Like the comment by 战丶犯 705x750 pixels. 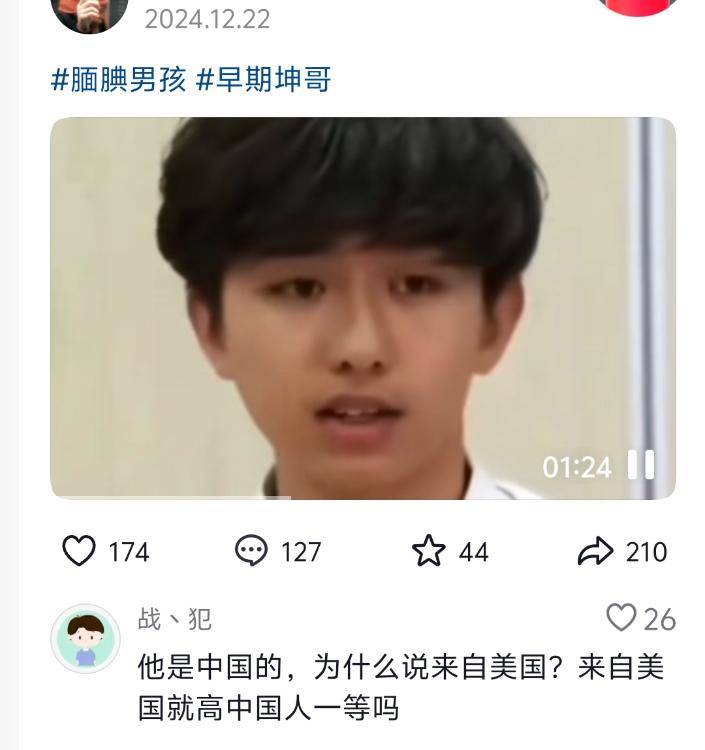pos(622,618)
